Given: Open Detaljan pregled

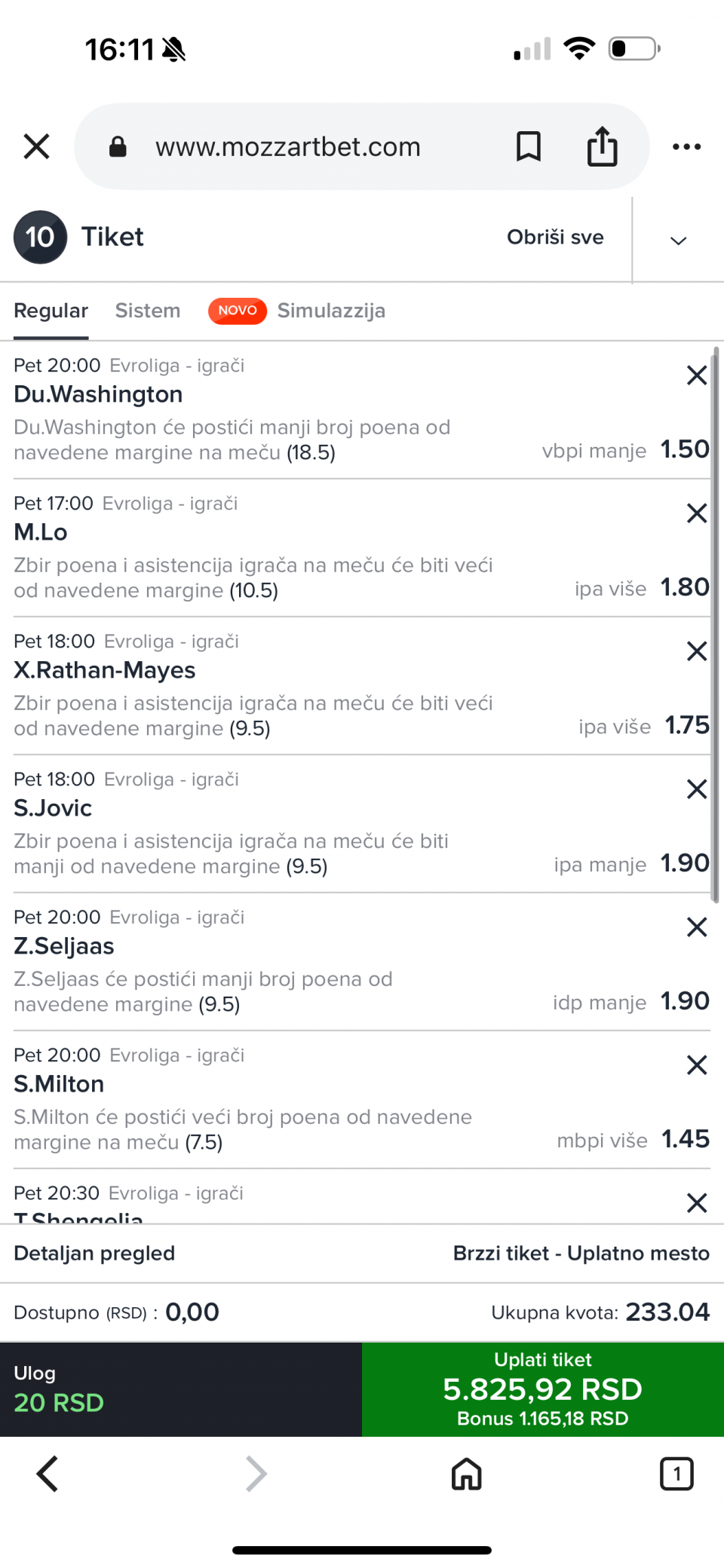Looking at the screenshot, I should pos(94,1253).
